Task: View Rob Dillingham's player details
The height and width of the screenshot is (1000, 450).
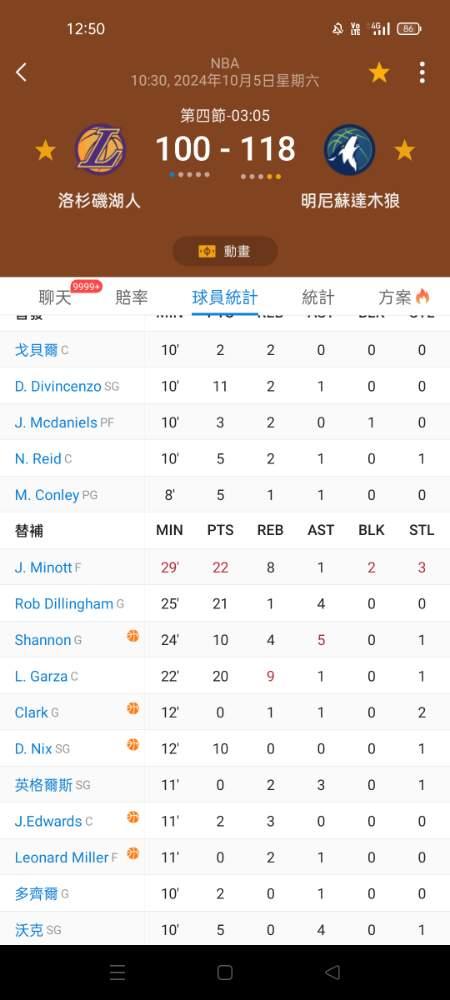Action: coord(64,603)
